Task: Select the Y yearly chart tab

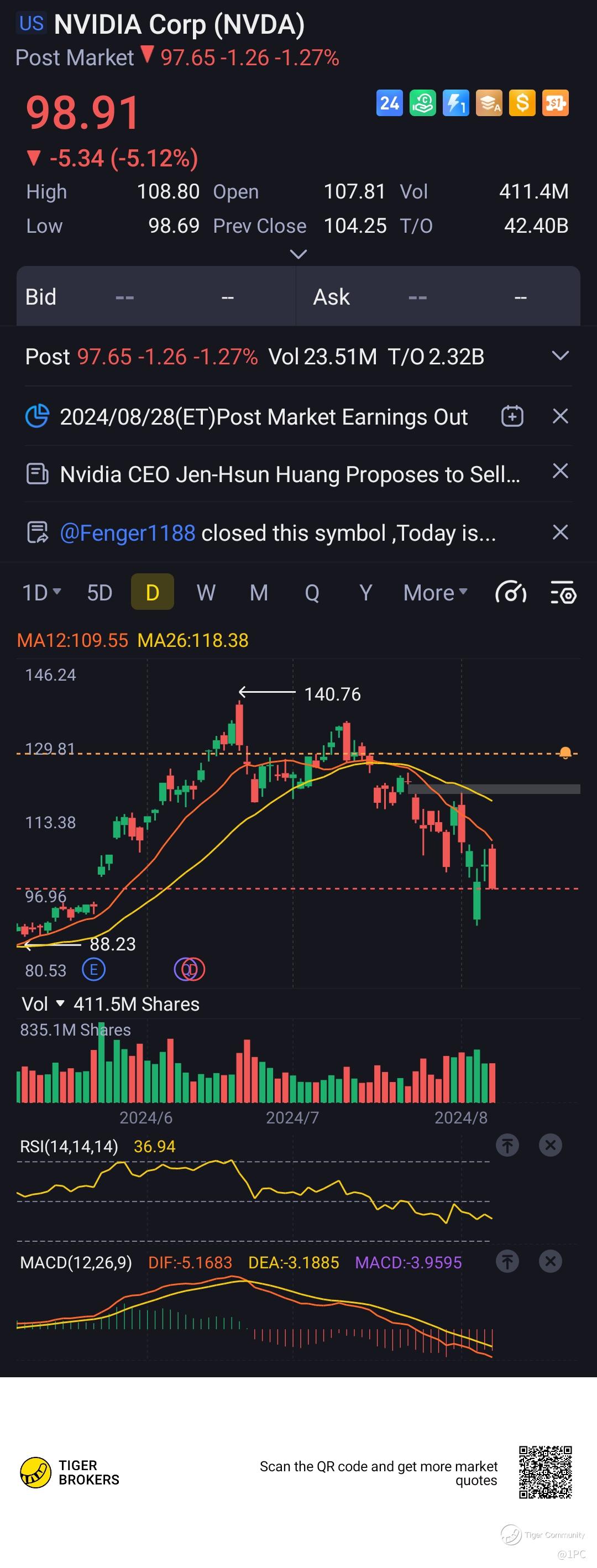Action: [x=365, y=592]
